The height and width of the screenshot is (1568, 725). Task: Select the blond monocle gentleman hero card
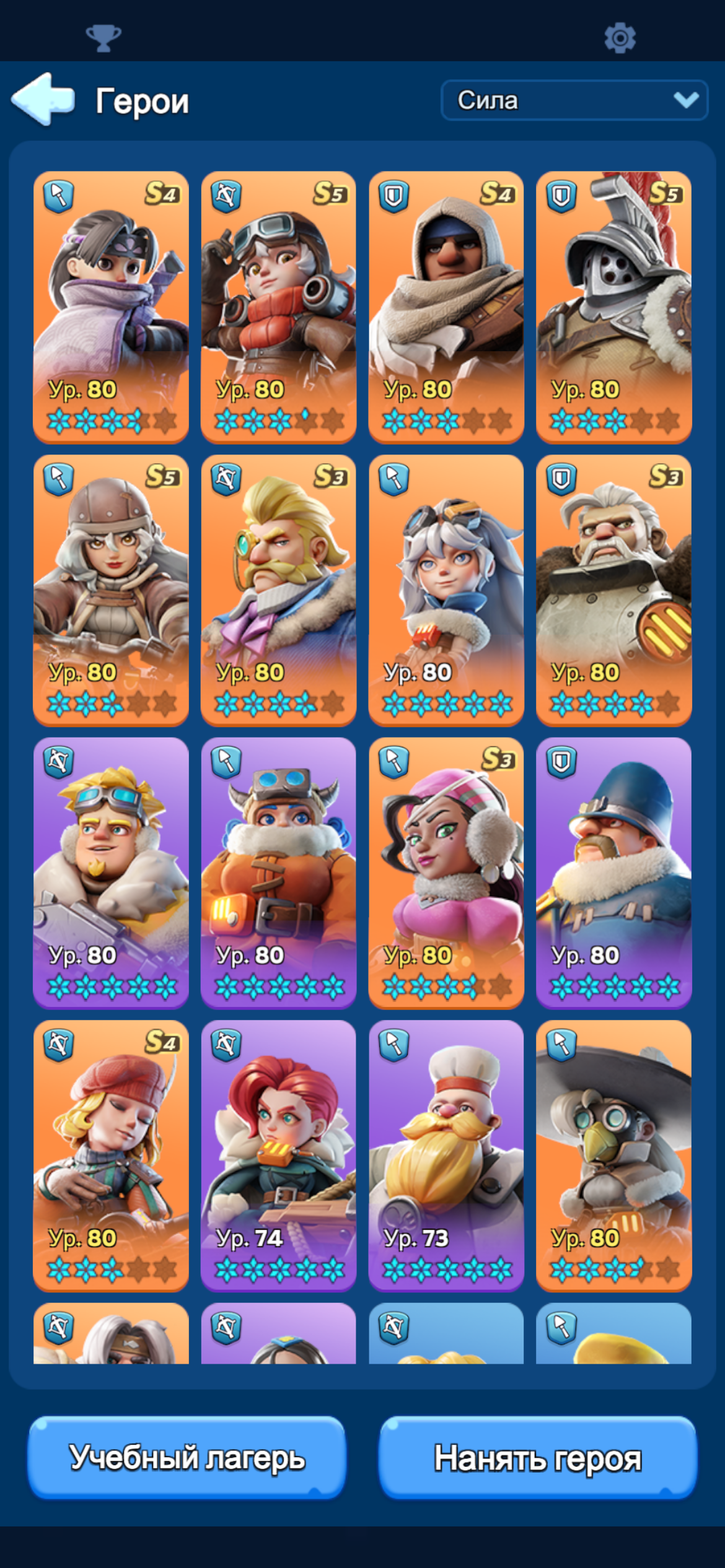coord(278,590)
